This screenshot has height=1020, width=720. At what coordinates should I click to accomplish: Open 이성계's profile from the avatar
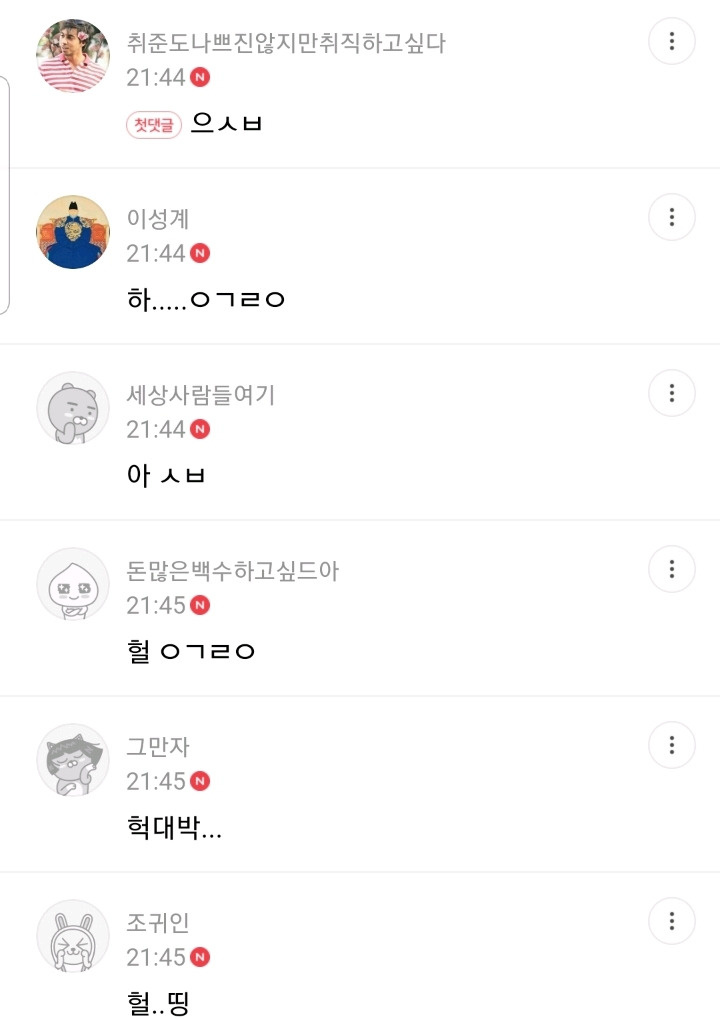pyautogui.click(x=73, y=232)
